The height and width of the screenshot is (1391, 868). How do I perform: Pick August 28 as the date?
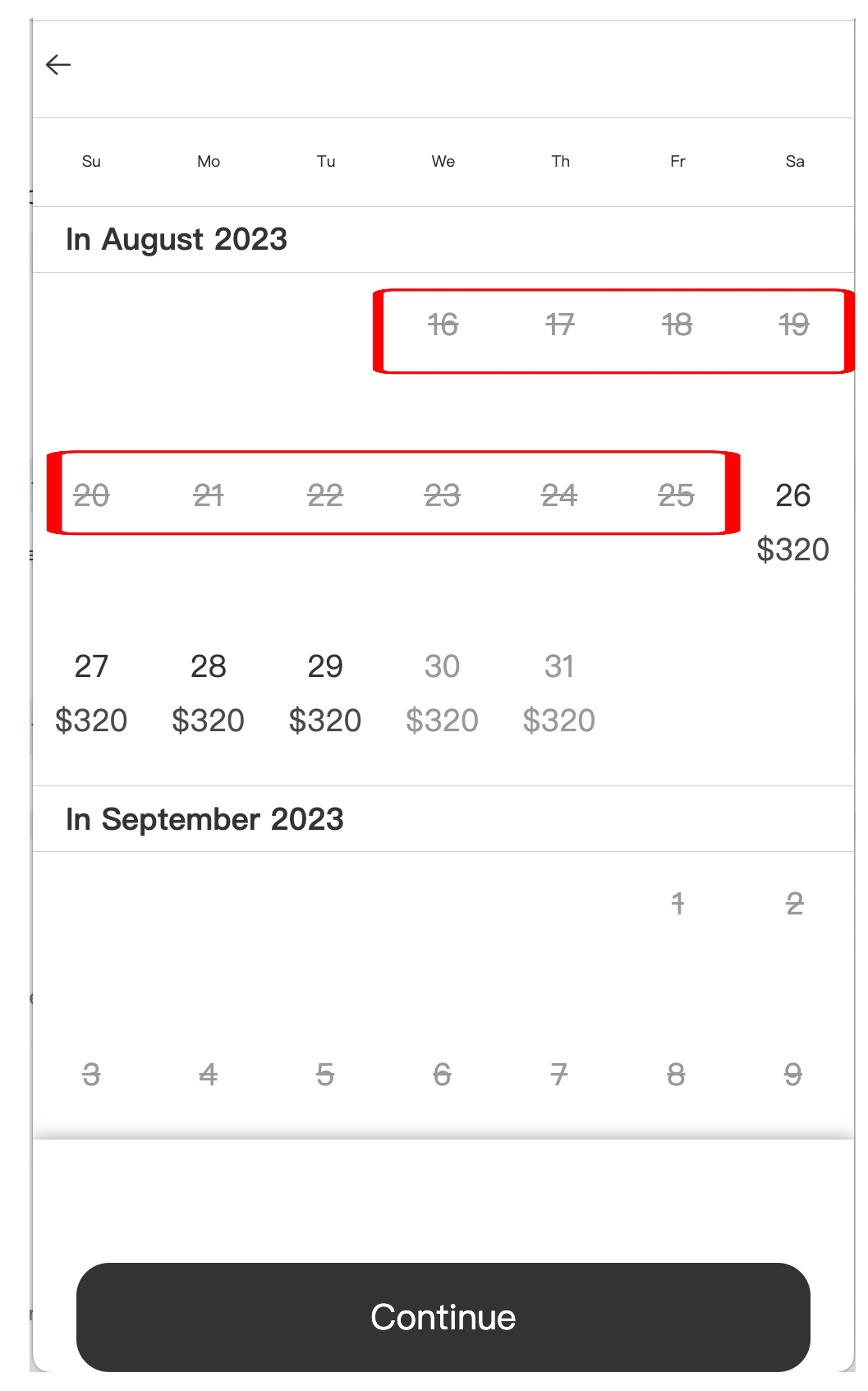[209, 693]
